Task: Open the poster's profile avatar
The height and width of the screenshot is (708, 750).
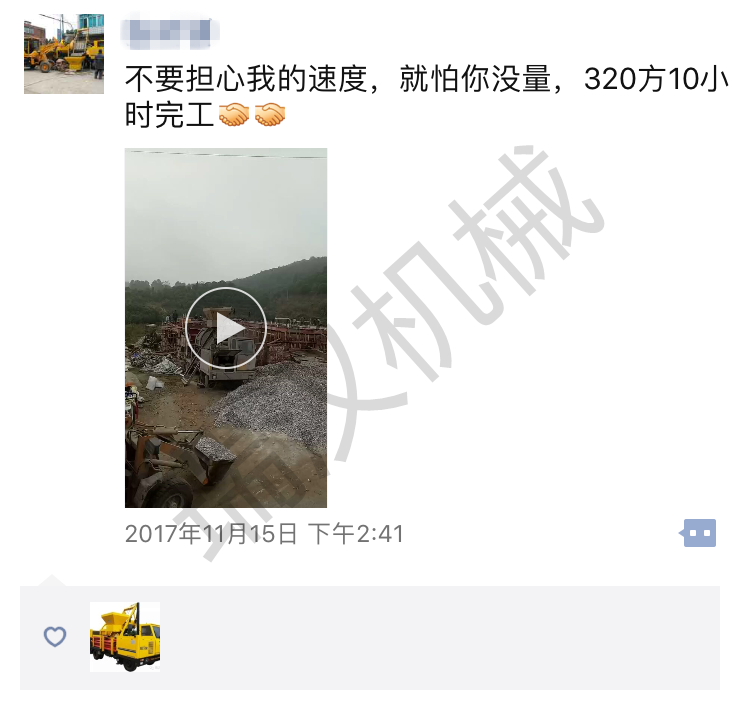Action: 64,54
